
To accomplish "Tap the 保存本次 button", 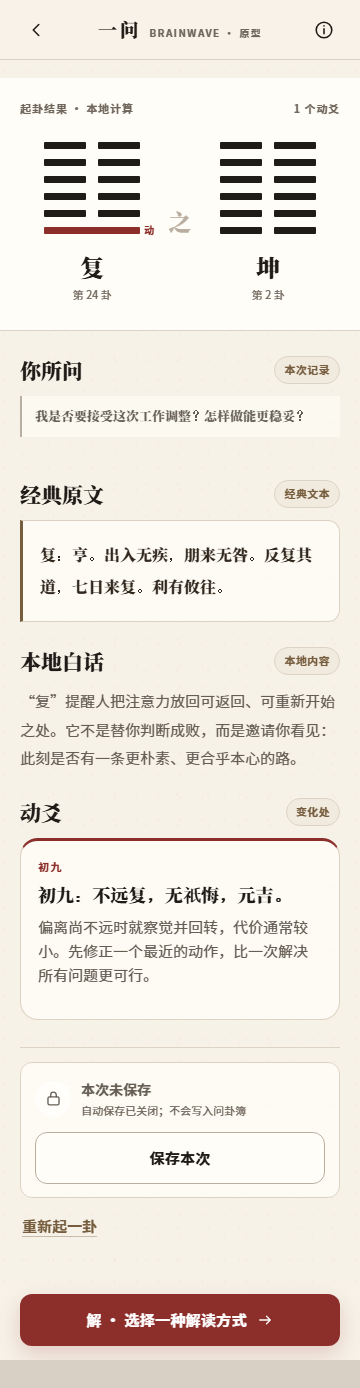I will click(x=180, y=1158).
